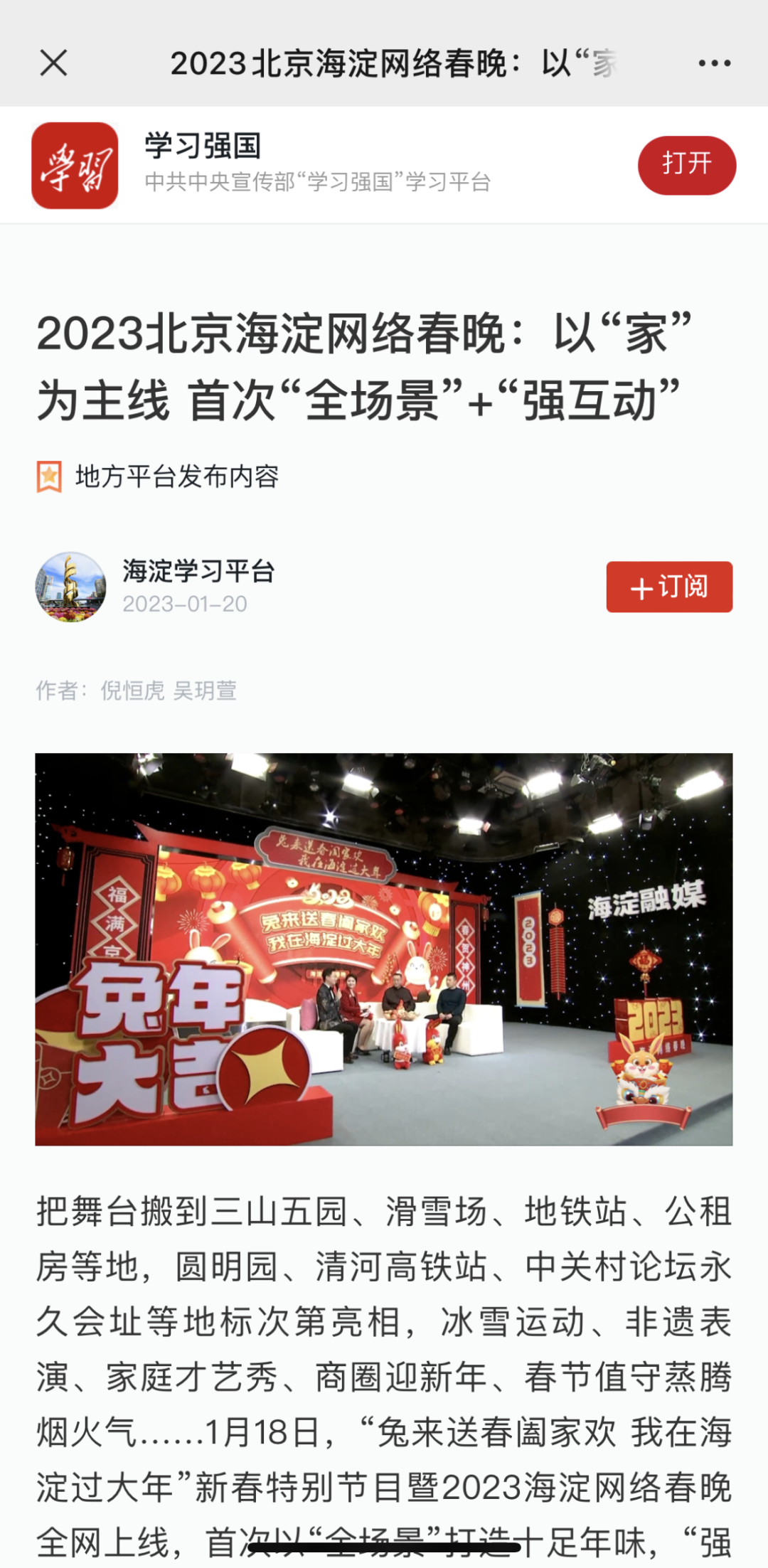Open the three-dot overflow menu

(714, 63)
